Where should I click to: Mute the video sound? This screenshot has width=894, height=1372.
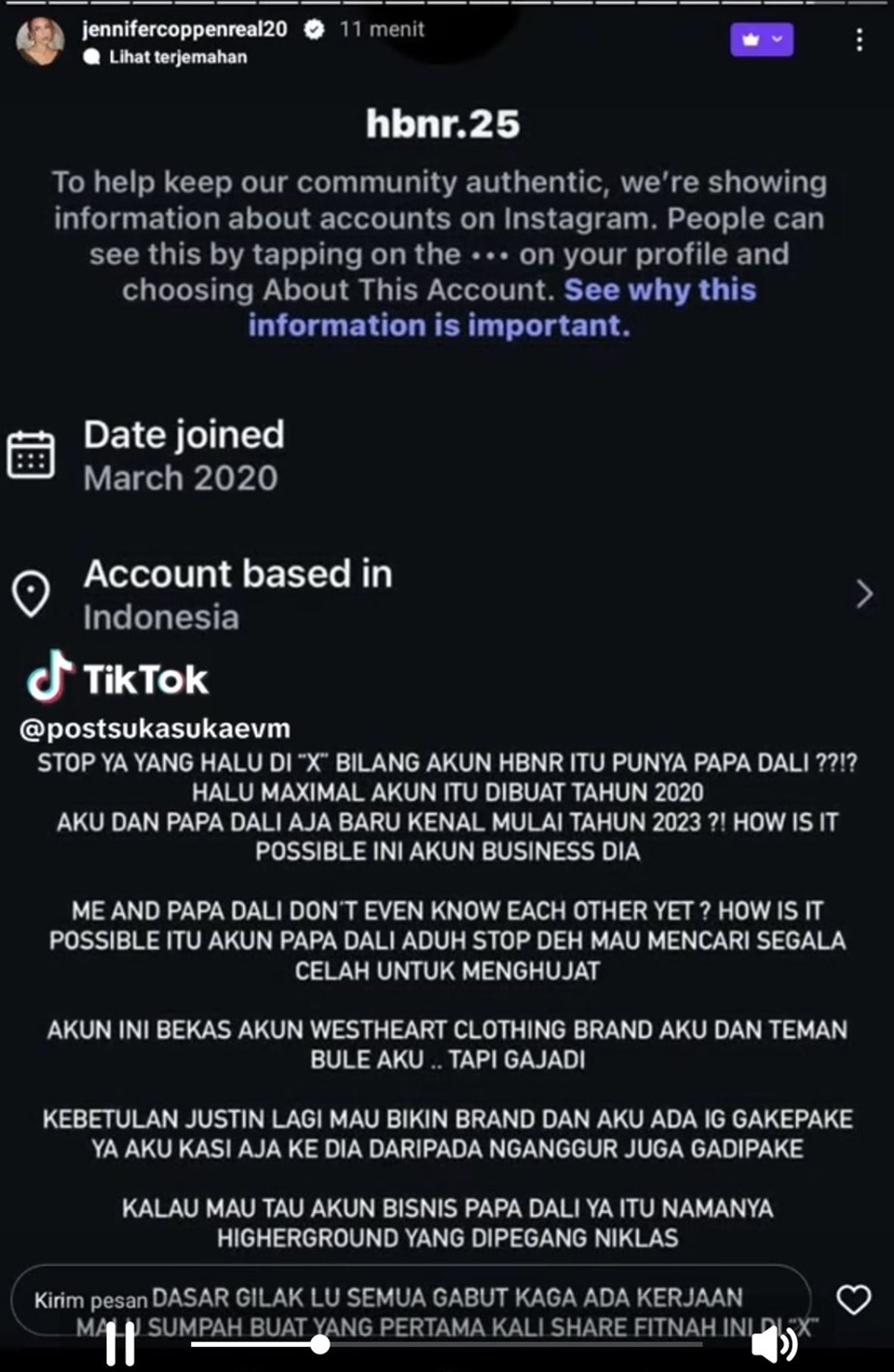tap(773, 1344)
